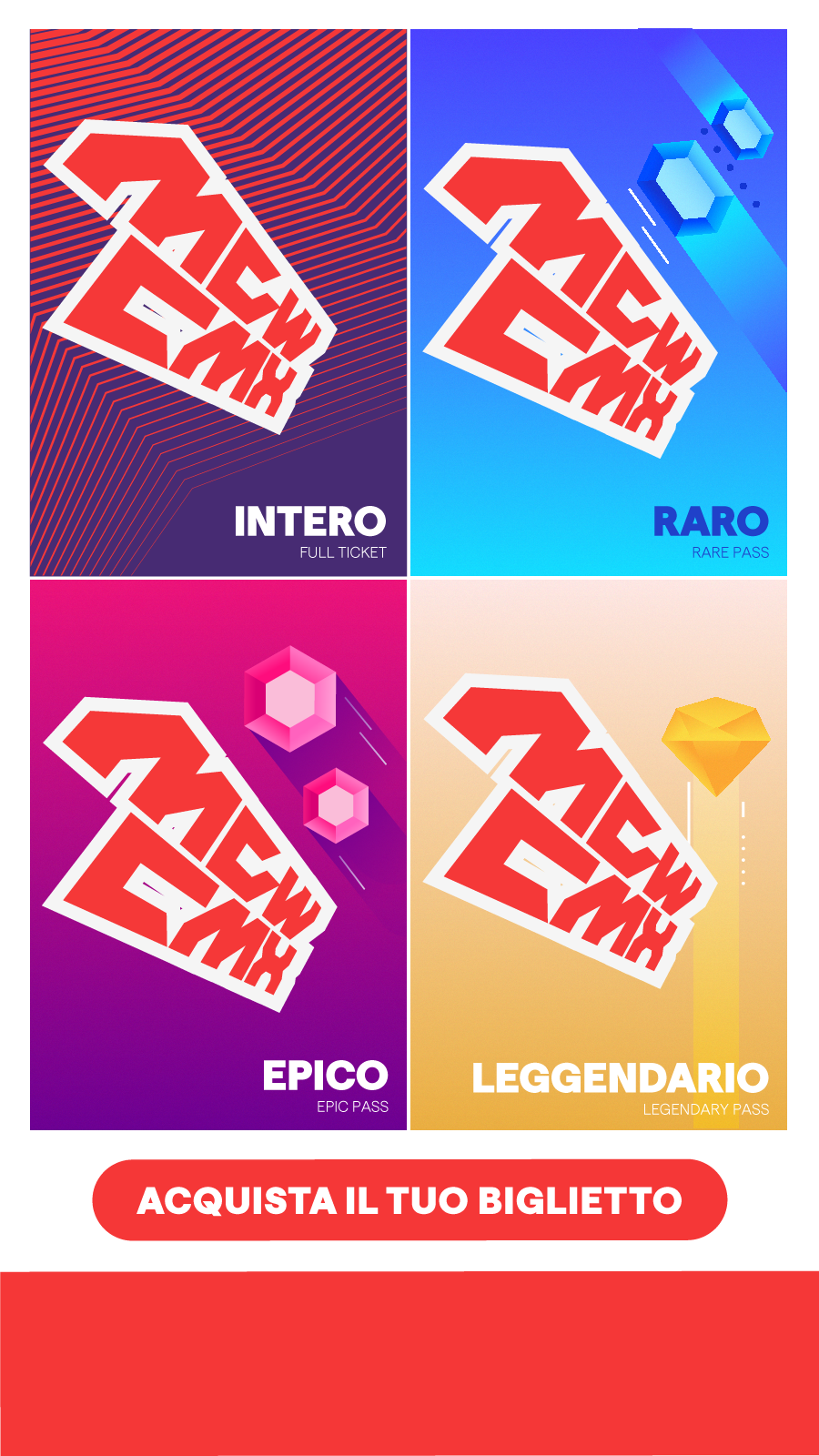Image resolution: width=819 pixels, height=1456 pixels.
Task: Choose the Epico epic pass card
Action: click(218, 855)
